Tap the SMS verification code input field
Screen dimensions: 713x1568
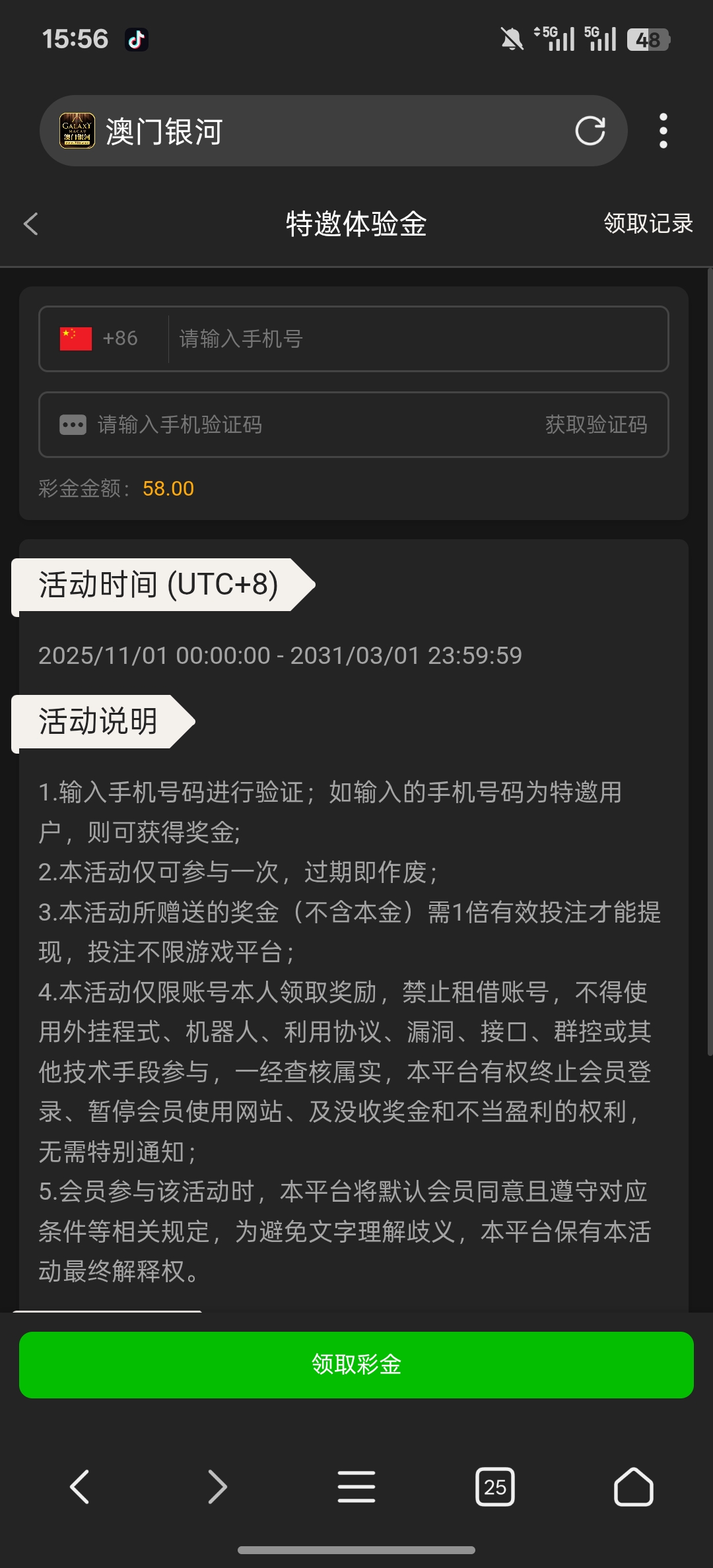click(297, 424)
